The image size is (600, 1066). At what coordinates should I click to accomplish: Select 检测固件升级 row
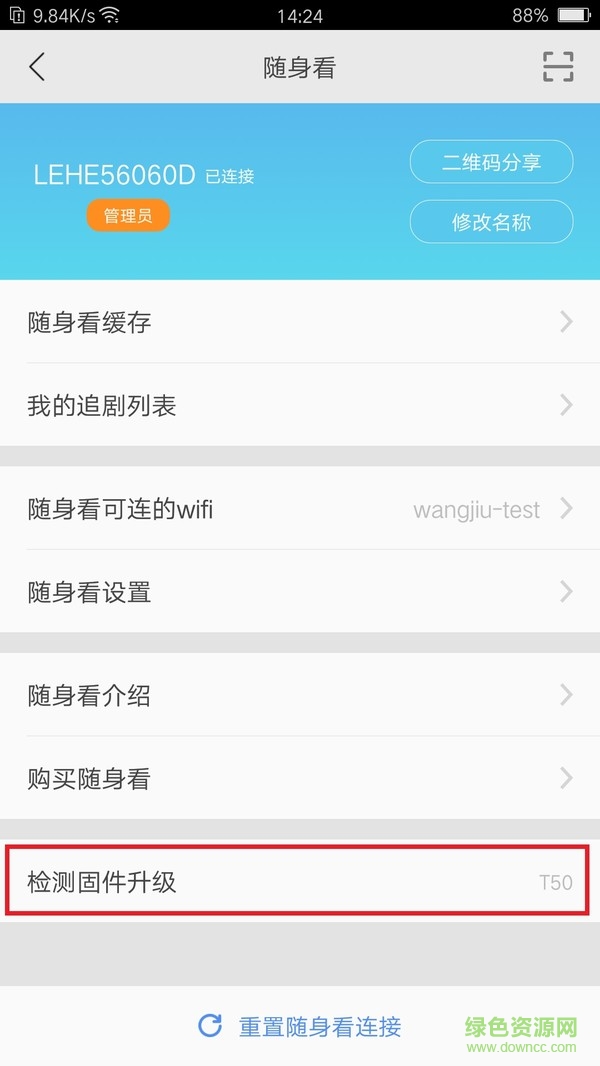click(300, 881)
